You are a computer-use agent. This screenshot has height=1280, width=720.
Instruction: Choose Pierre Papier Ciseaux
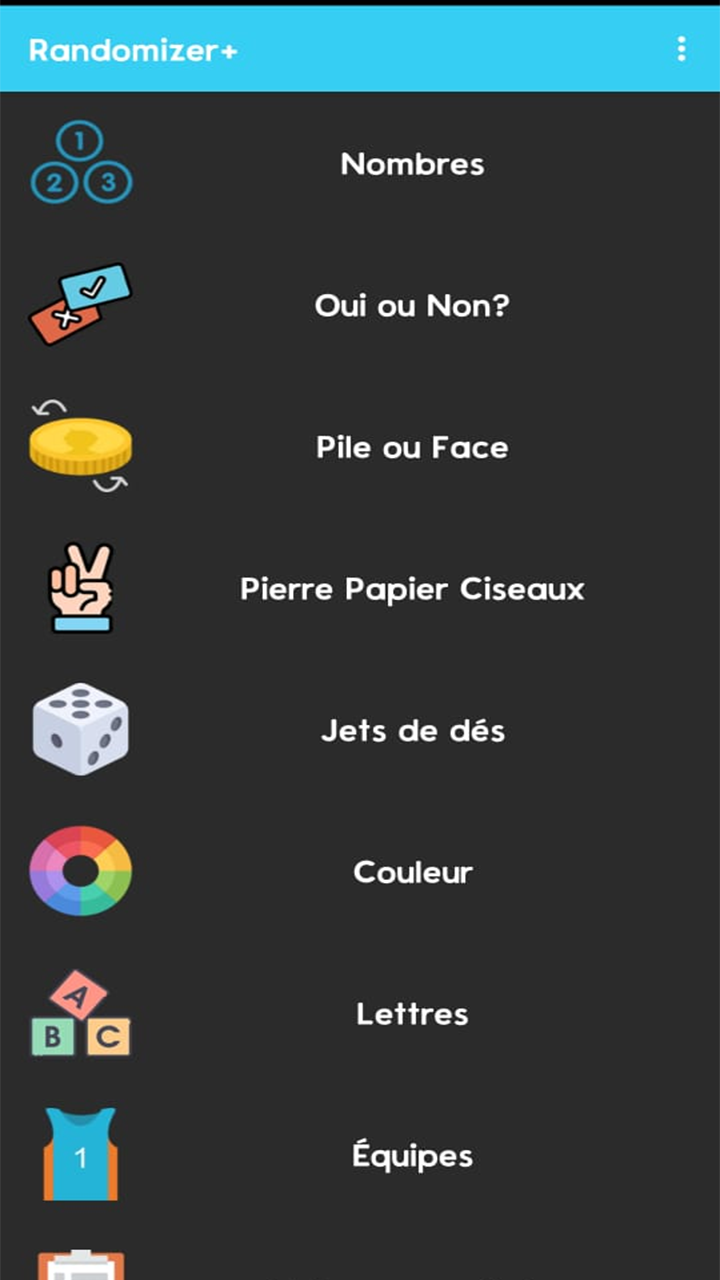pyautogui.click(x=412, y=589)
